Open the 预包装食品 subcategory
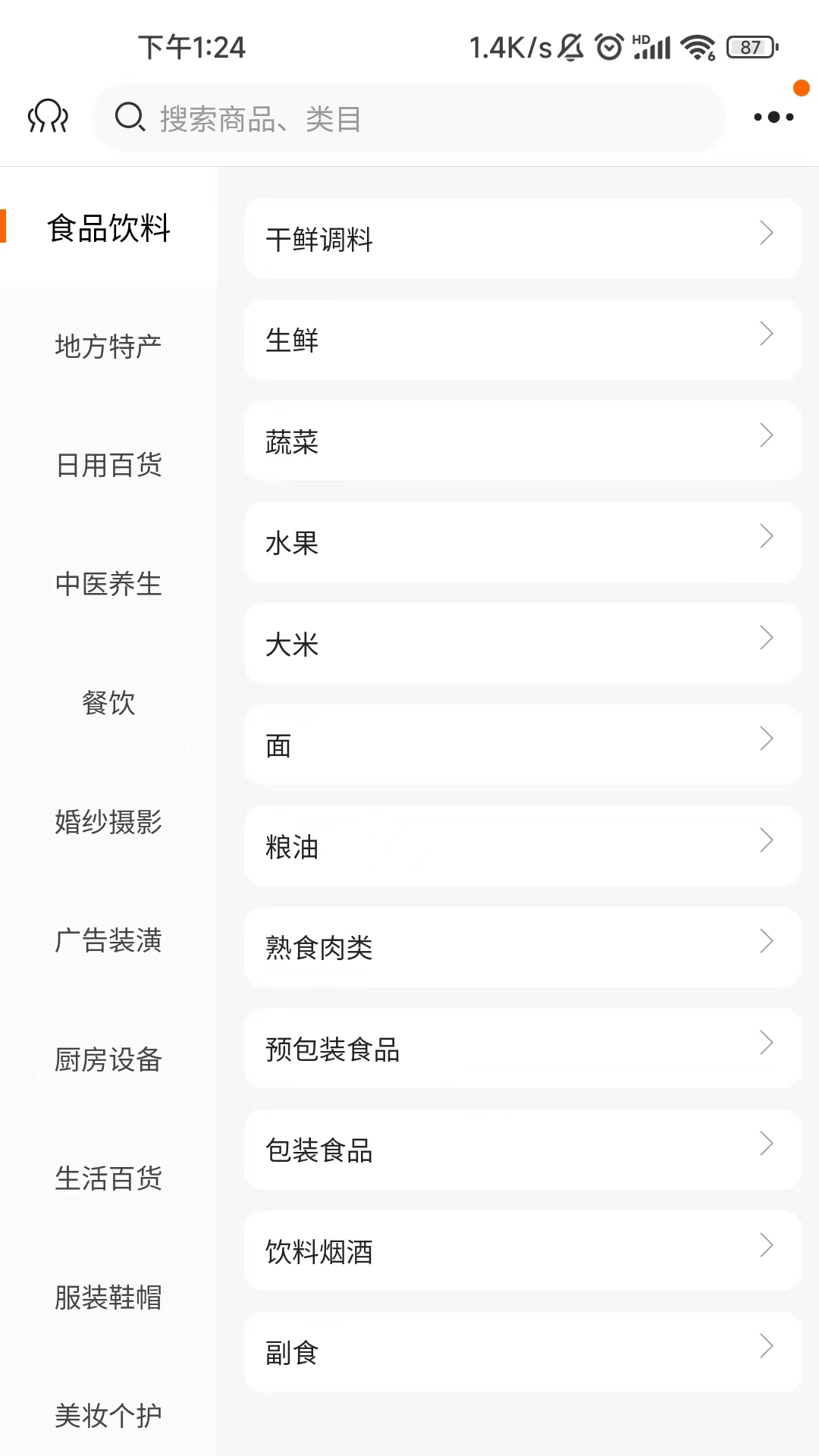Image resolution: width=819 pixels, height=1456 pixels. click(520, 1048)
